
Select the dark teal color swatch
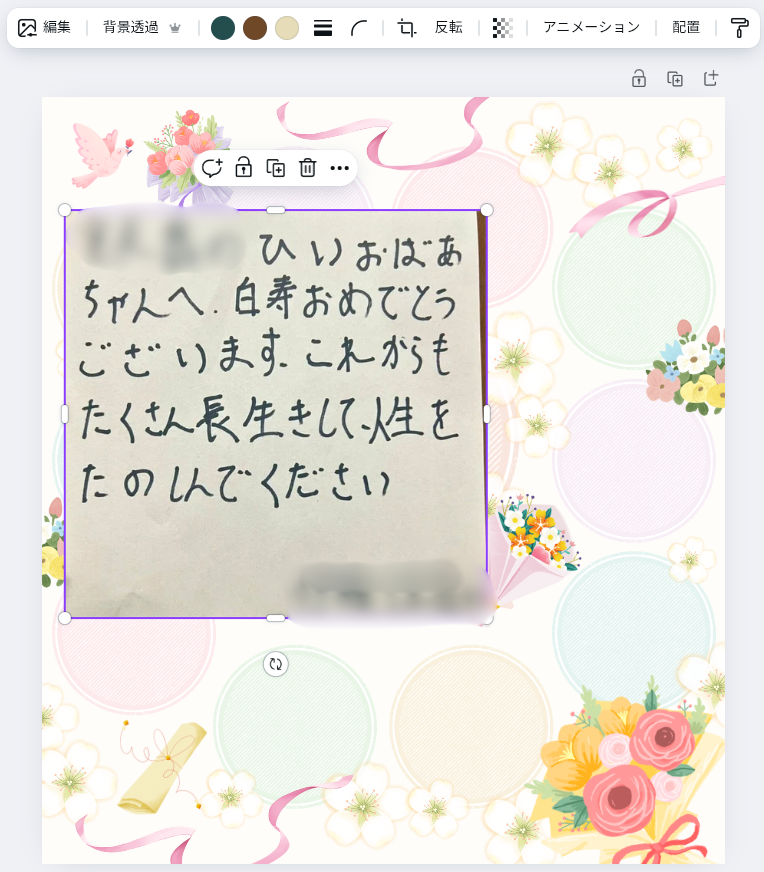click(223, 28)
